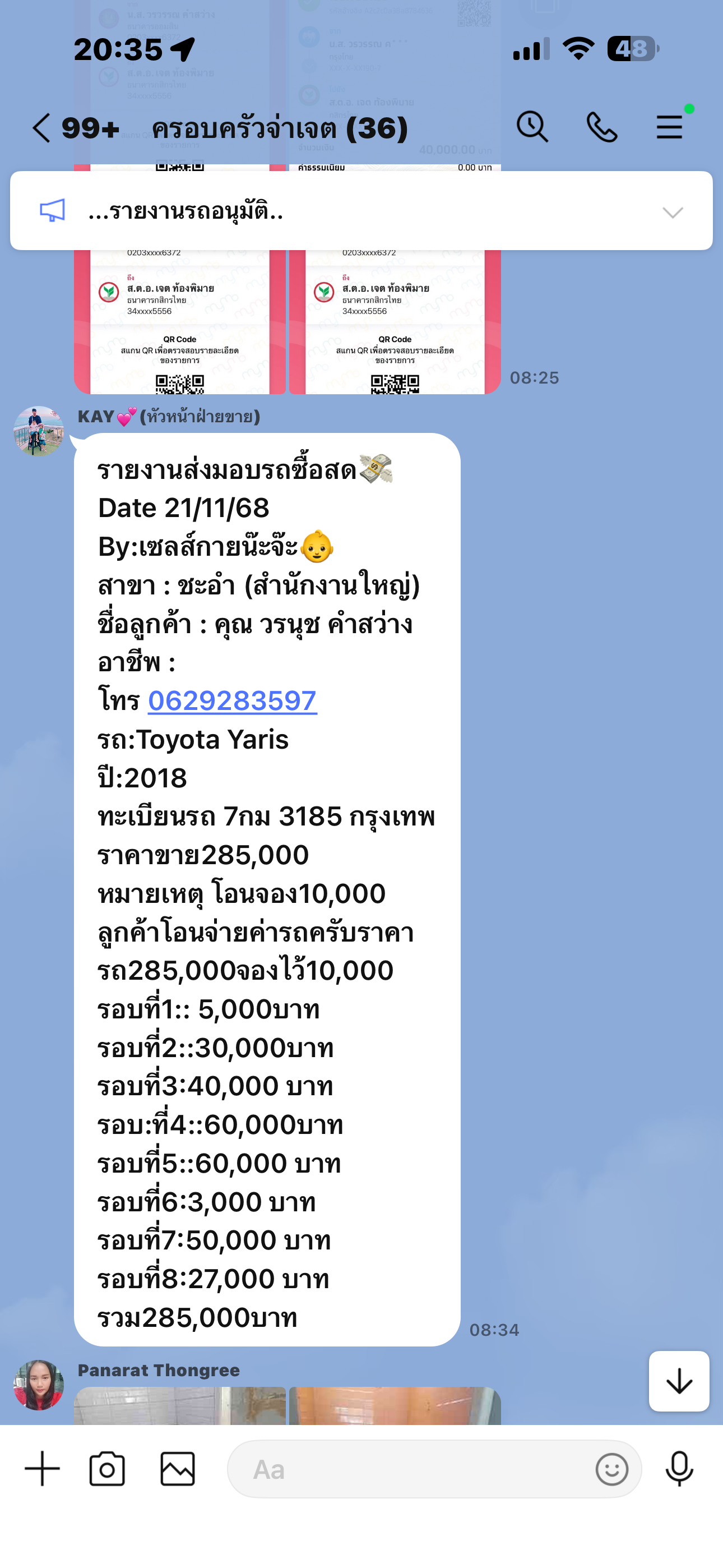Go back to the chat list
The height and width of the screenshot is (1568, 723).
pyautogui.click(x=41, y=128)
